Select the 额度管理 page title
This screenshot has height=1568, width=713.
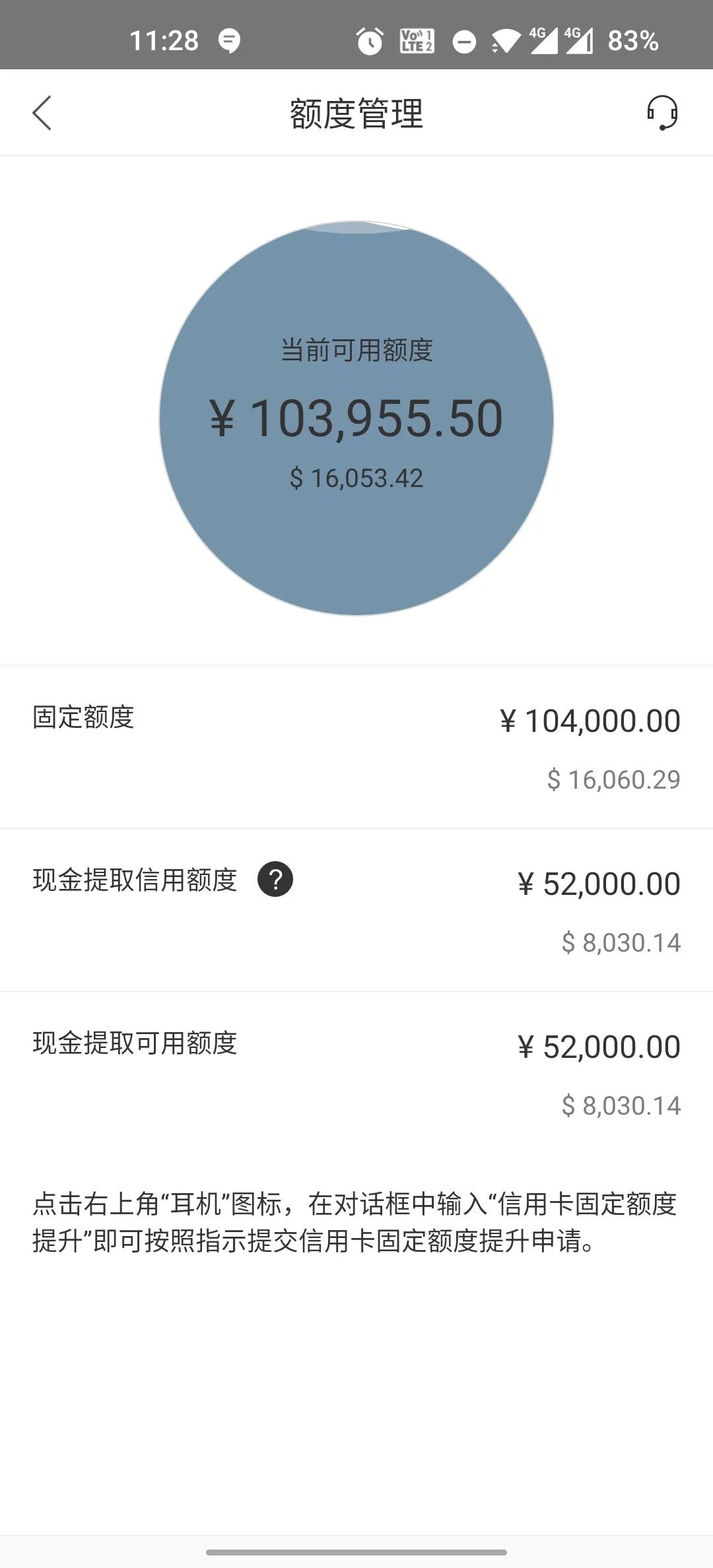[356, 112]
